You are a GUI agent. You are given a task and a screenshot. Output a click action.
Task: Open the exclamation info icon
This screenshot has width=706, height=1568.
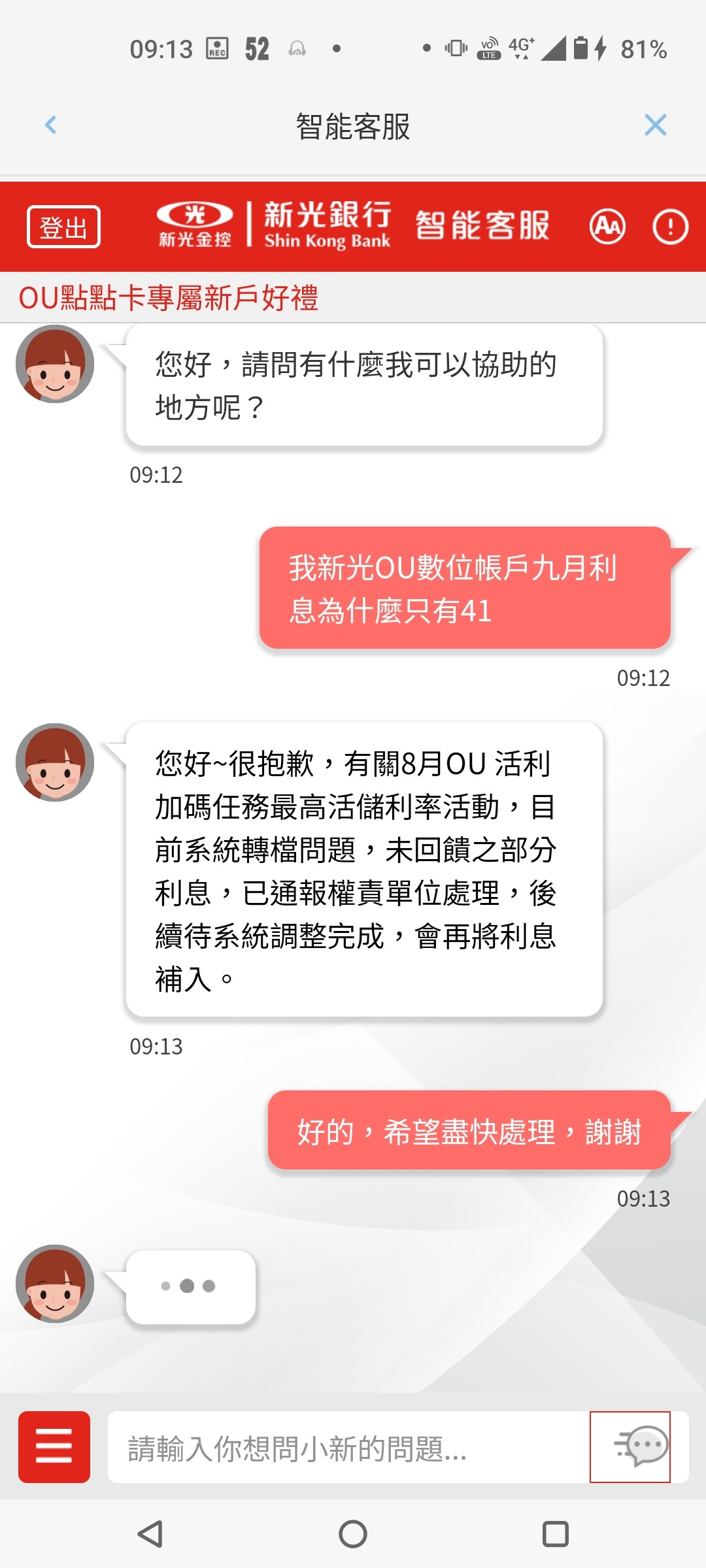tap(670, 227)
